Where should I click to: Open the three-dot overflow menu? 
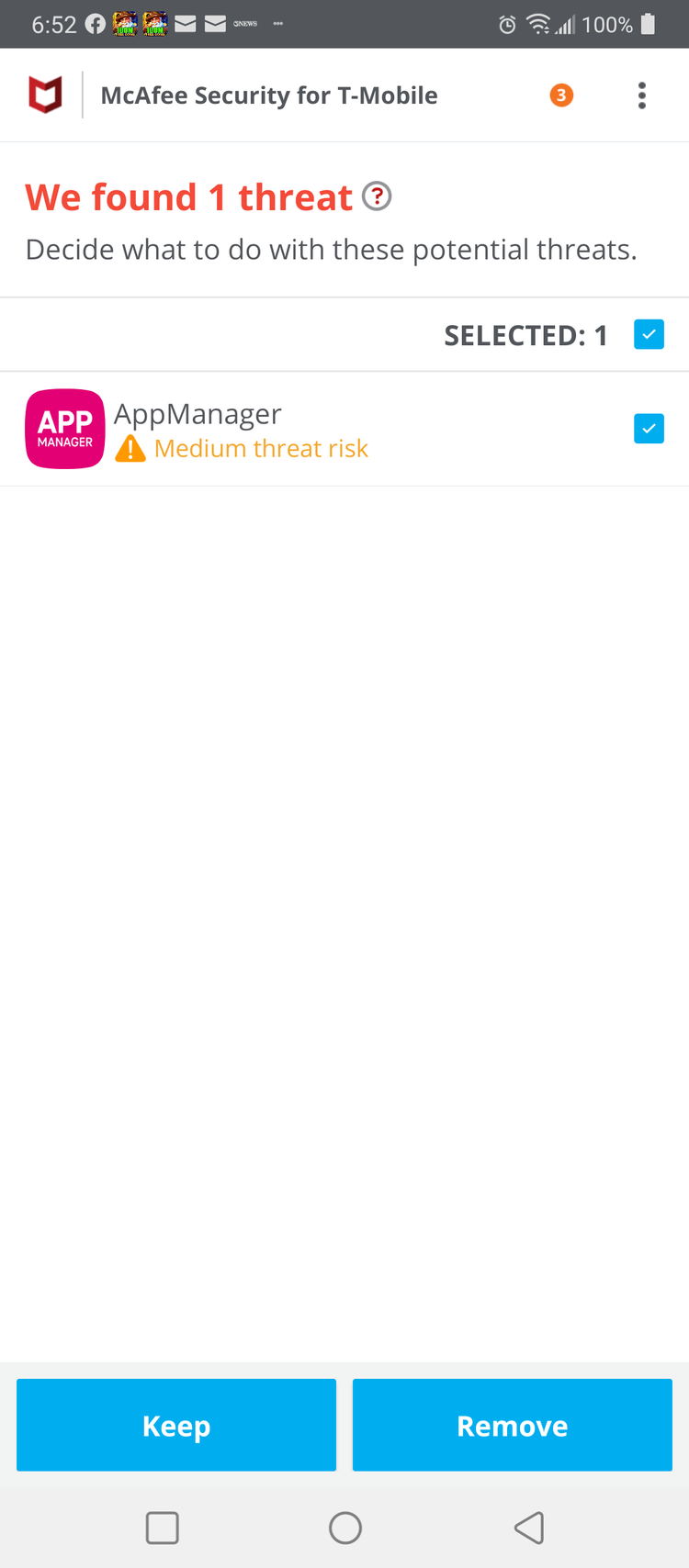click(x=641, y=95)
